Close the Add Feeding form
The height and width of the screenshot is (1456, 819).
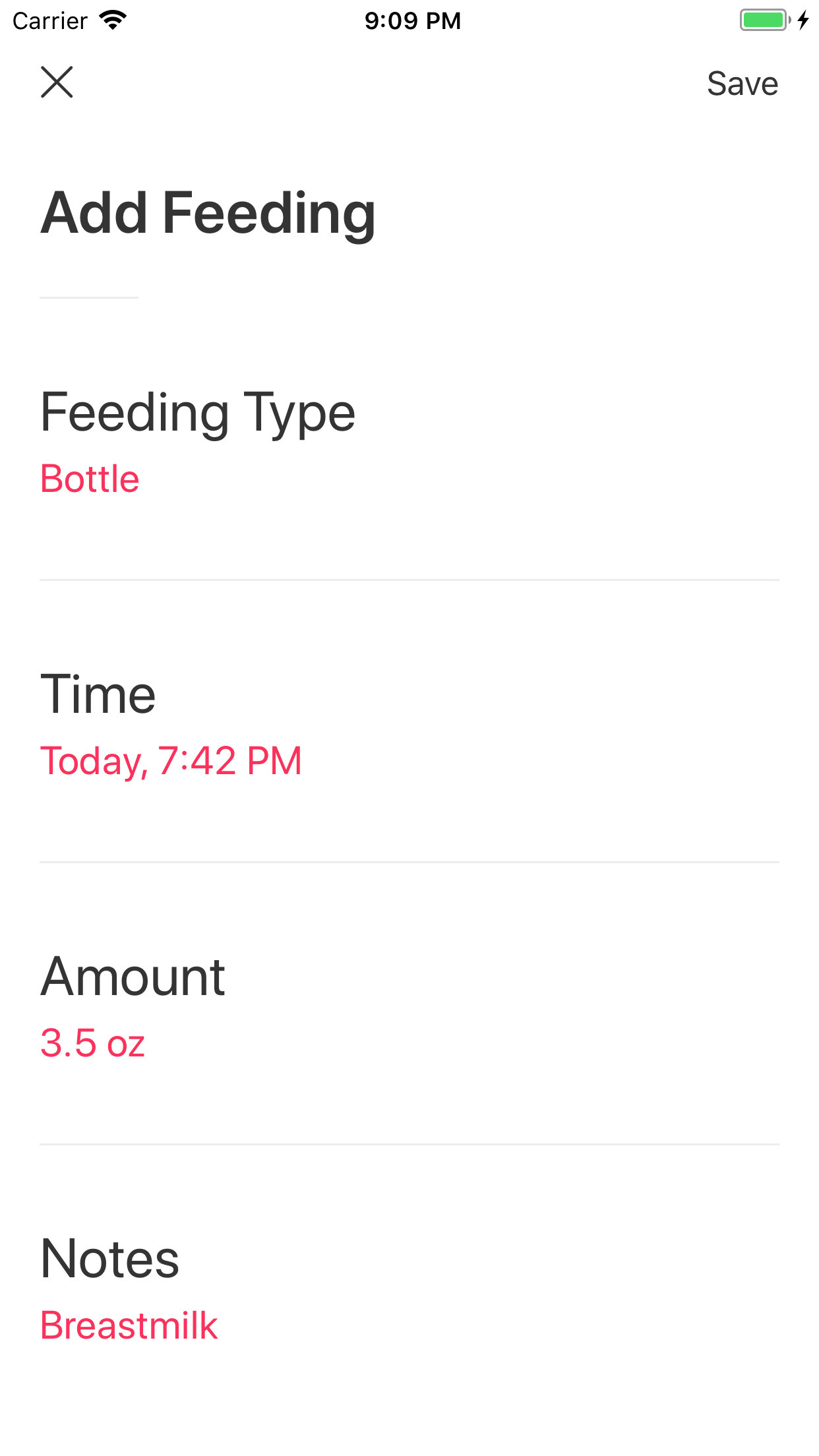point(57,82)
